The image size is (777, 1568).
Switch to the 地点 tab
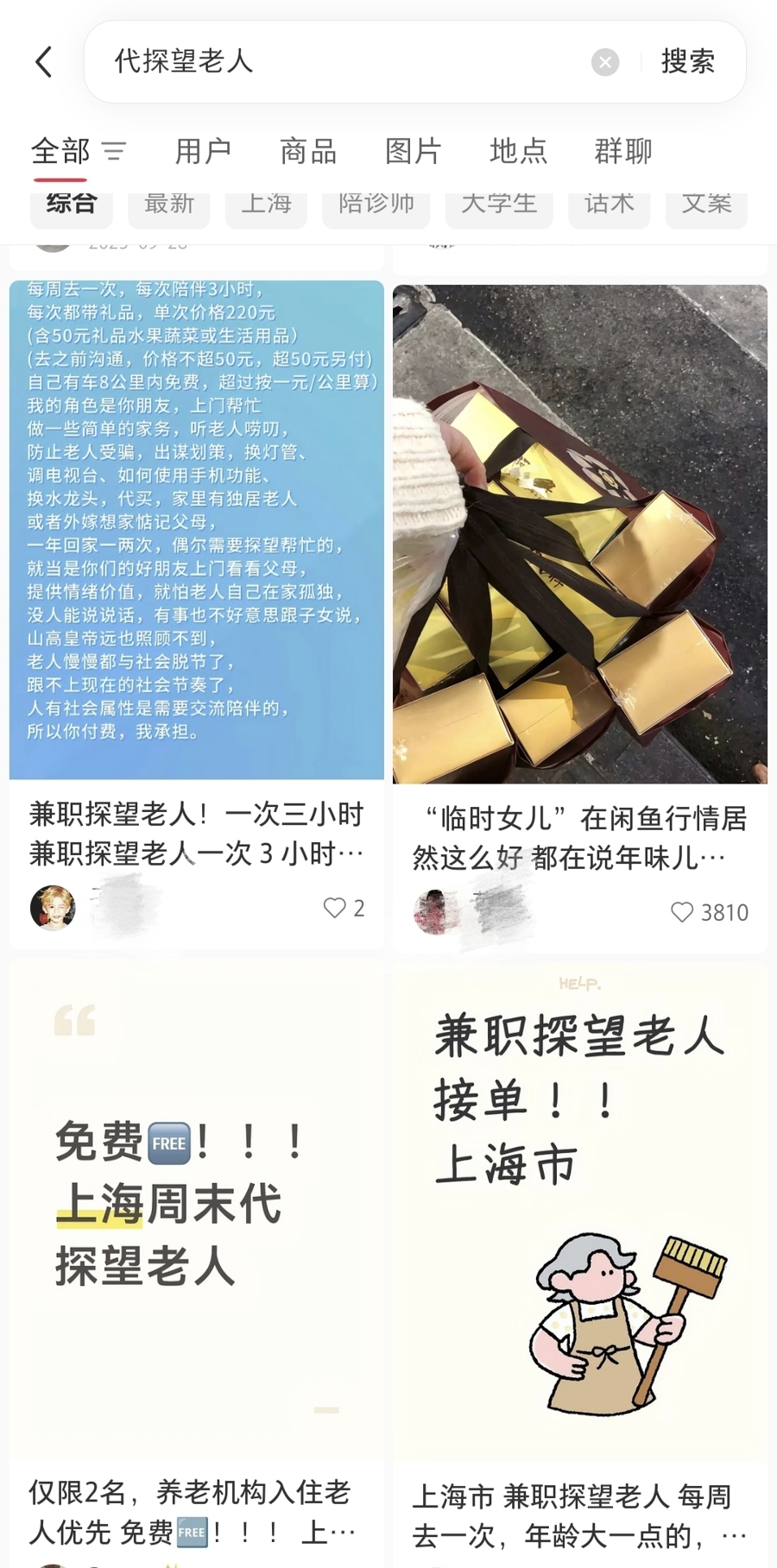point(518,152)
